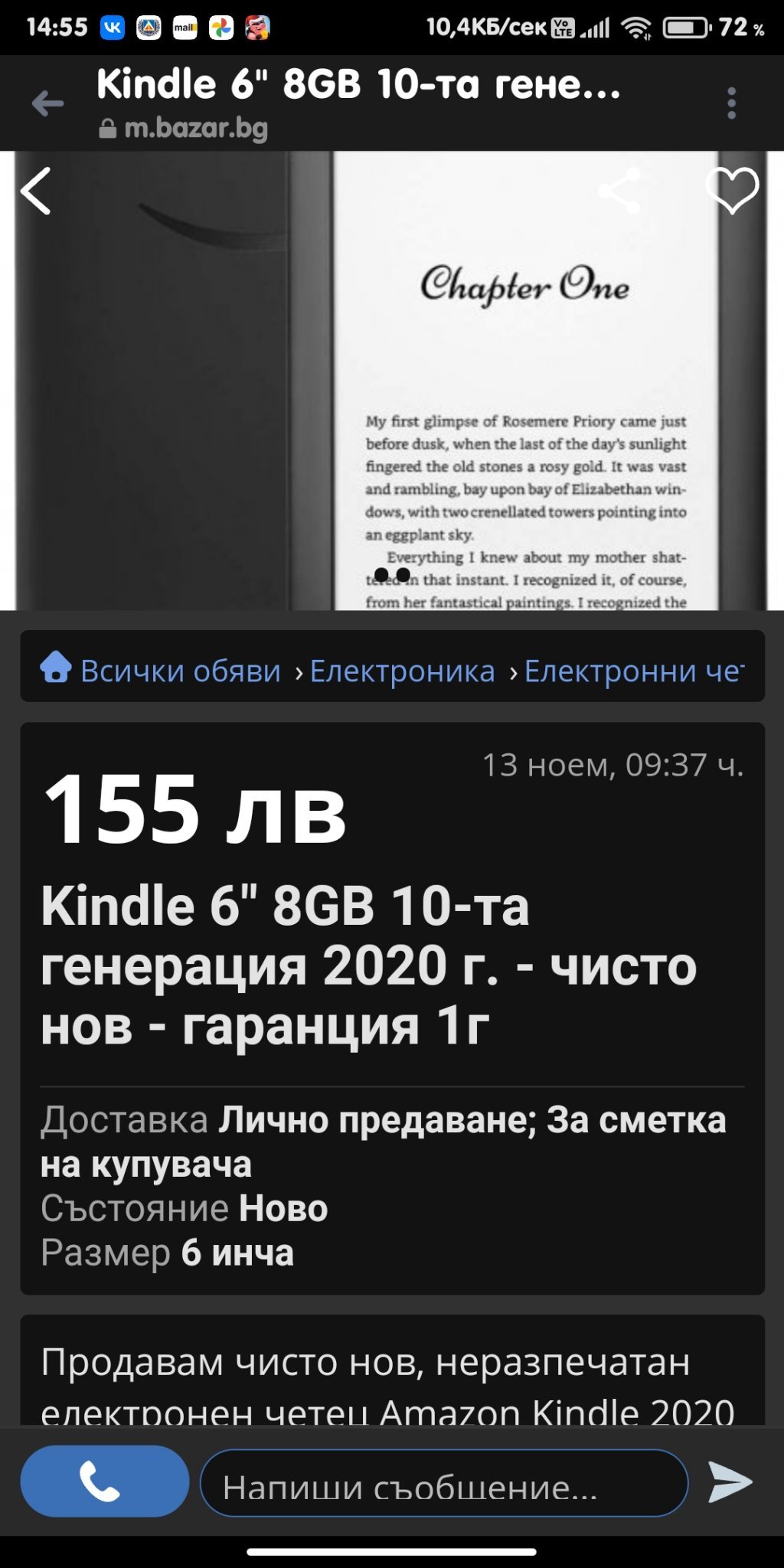Go back using the top bar arrow
This screenshot has height=1568, width=784.
(x=47, y=103)
